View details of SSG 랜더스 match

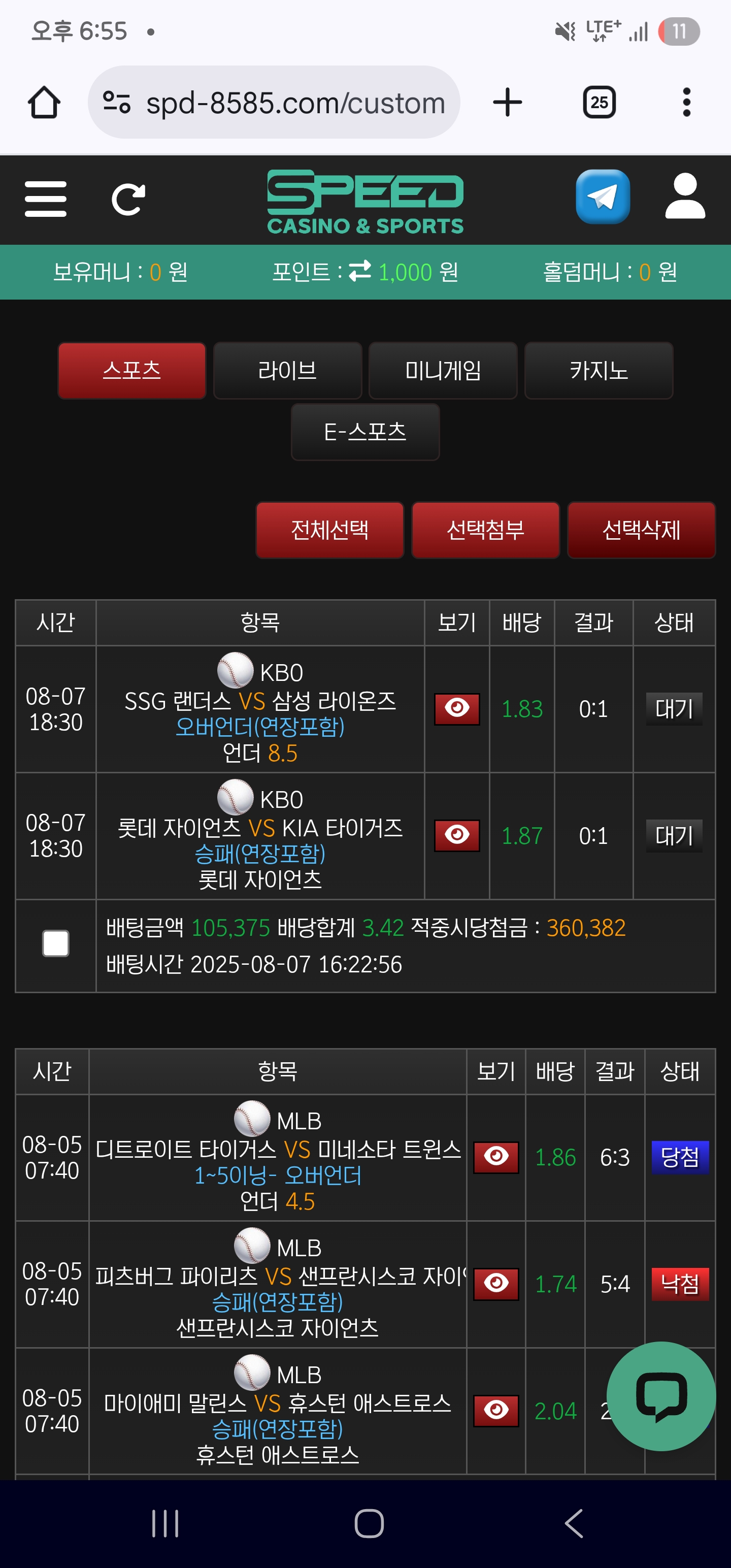pyautogui.click(x=457, y=709)
